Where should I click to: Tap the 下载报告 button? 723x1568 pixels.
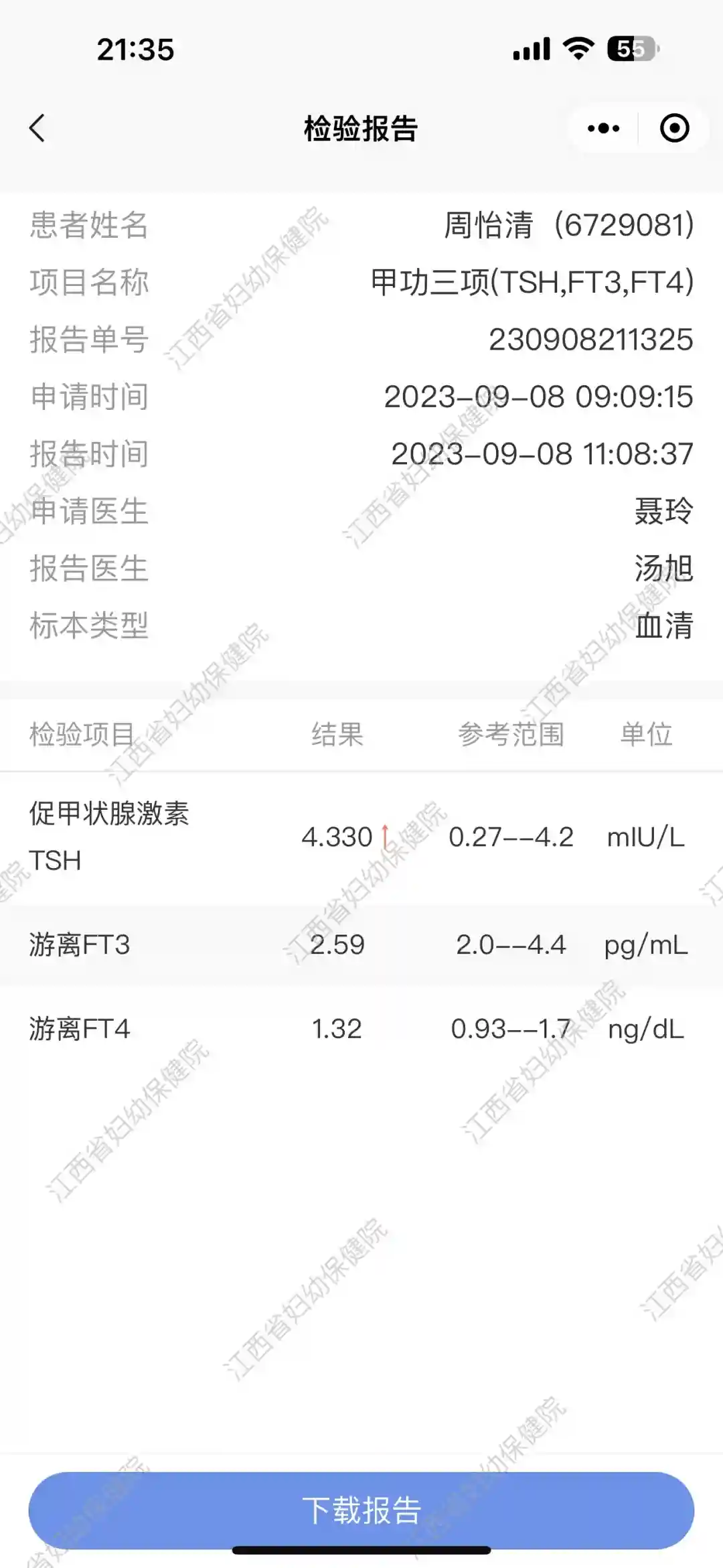tap(361, 1510)
